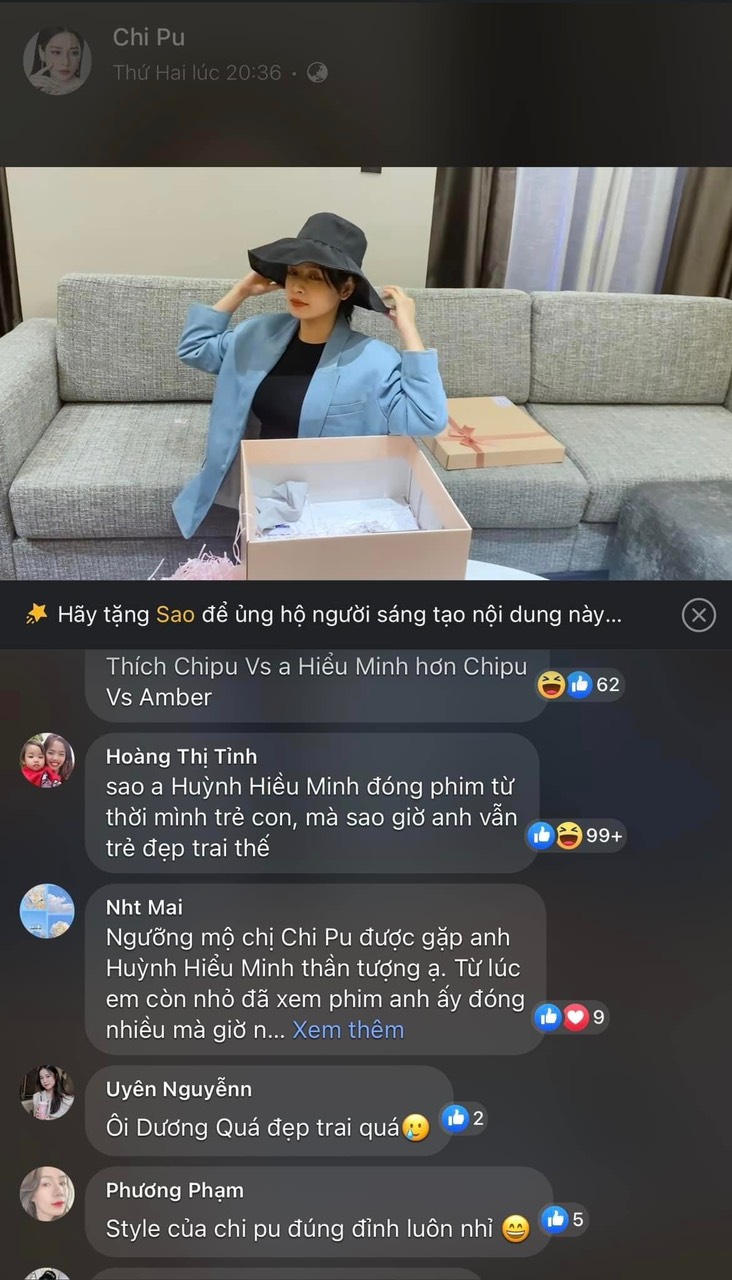Open Hoàng Thị Tình's profile avatar
This screenshot has height=1280, width=732.
[x=47, y=761]
